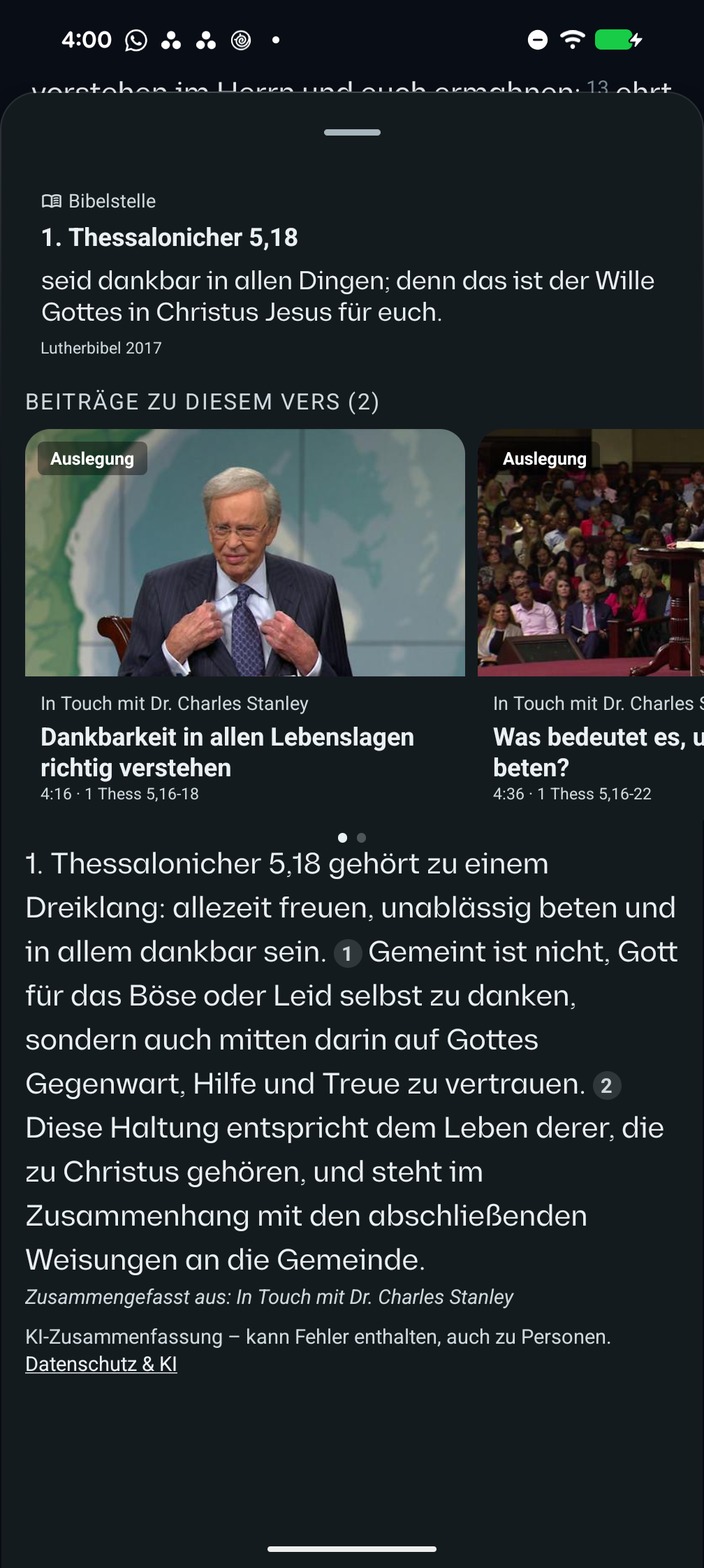Tap footnote reference 2 in the summary
Screen dimensions: 704x1568
tap(606, 1085)
